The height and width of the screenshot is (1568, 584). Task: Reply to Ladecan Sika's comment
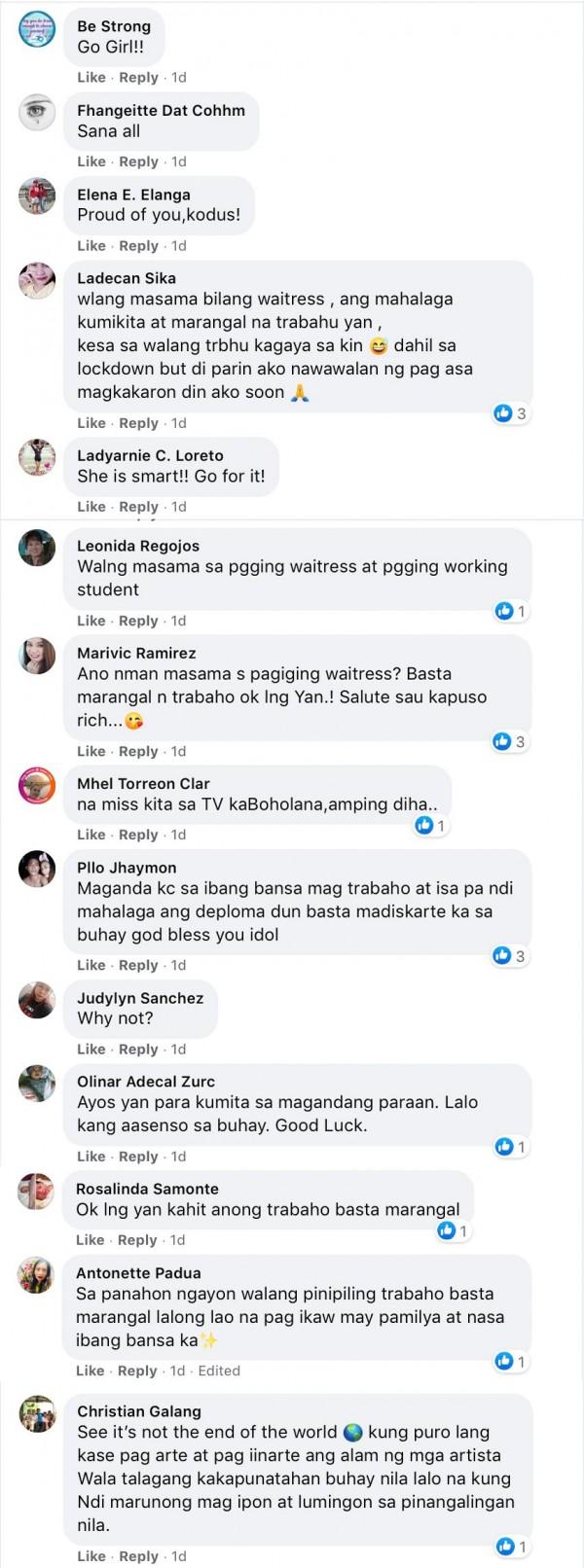pos(138,423)
